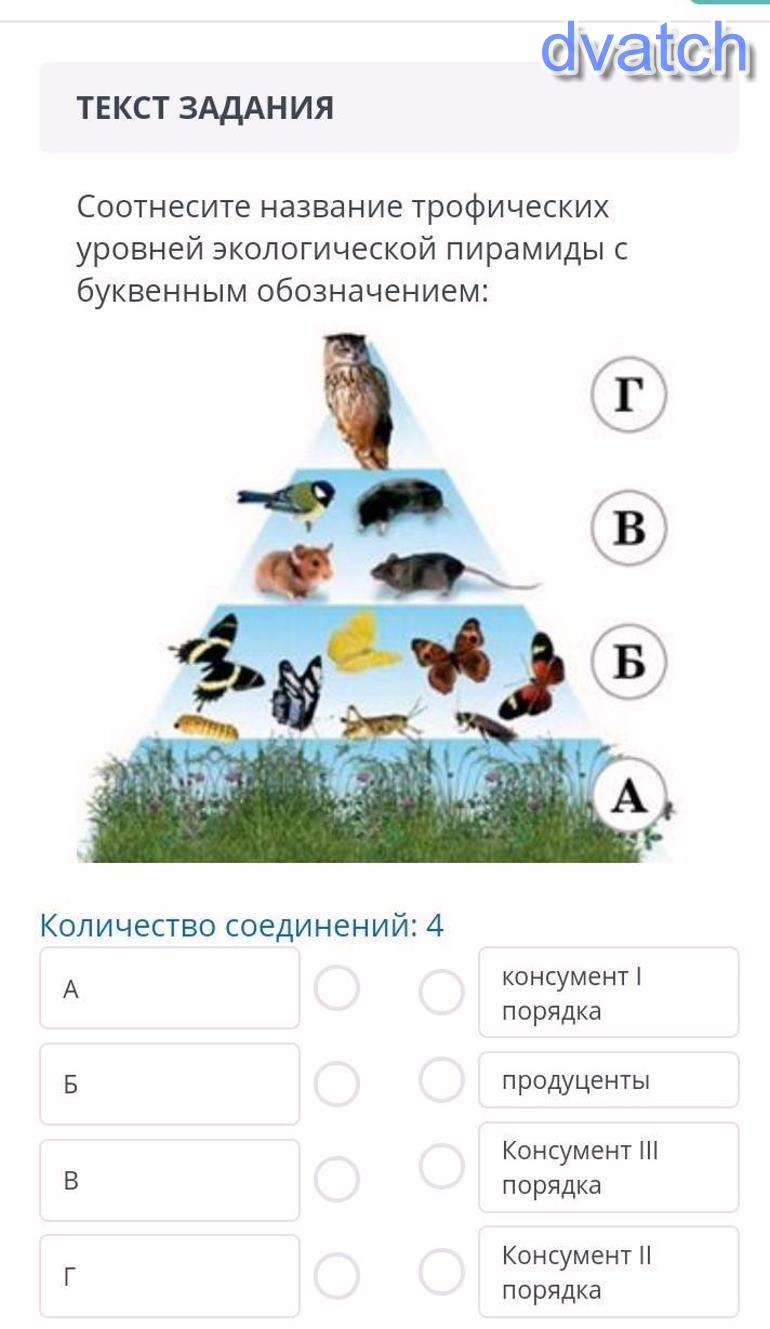The height and width of the screenshot is (1329, 770).
Task: Select the connector circle next to В
Action: click(337, 1179)
